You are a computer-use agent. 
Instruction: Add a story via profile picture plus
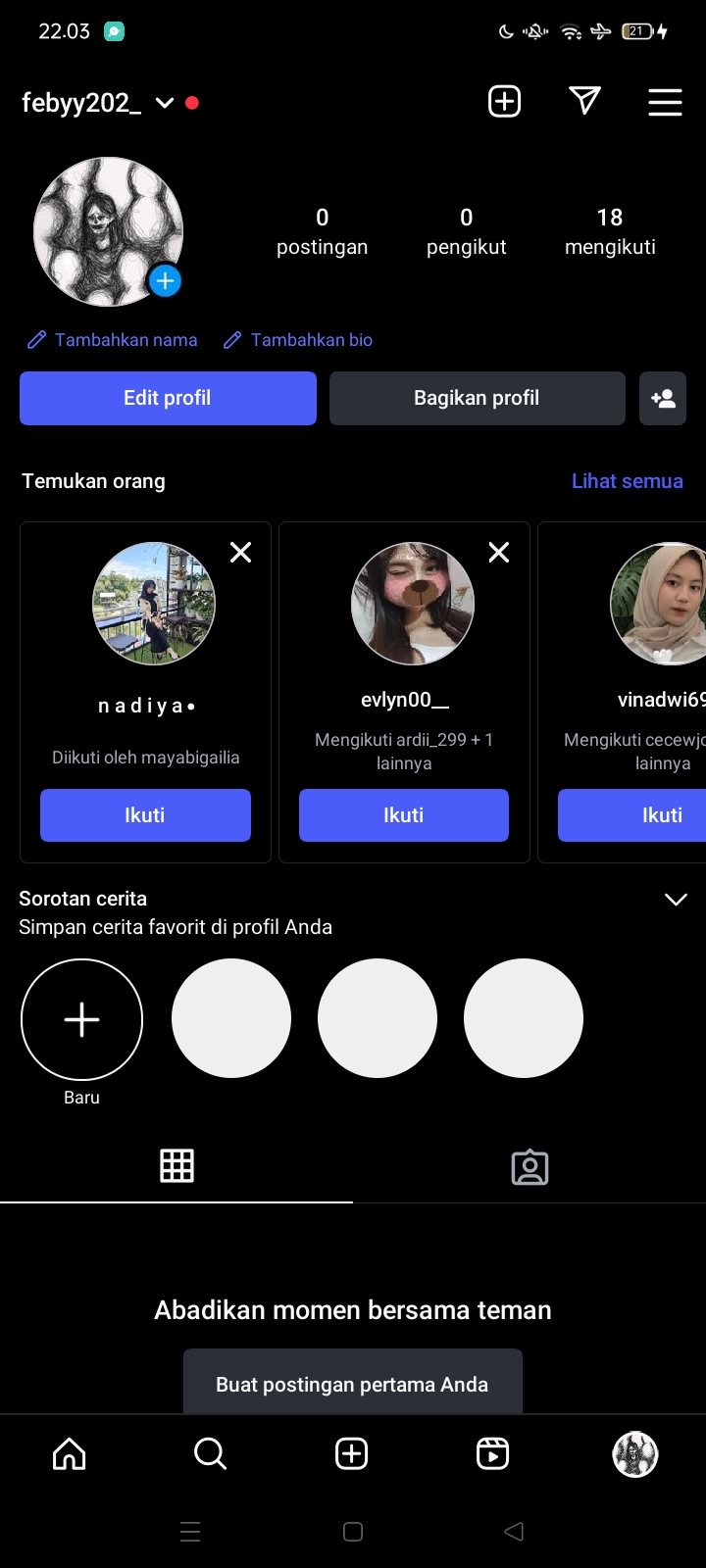tap(165, 281)
